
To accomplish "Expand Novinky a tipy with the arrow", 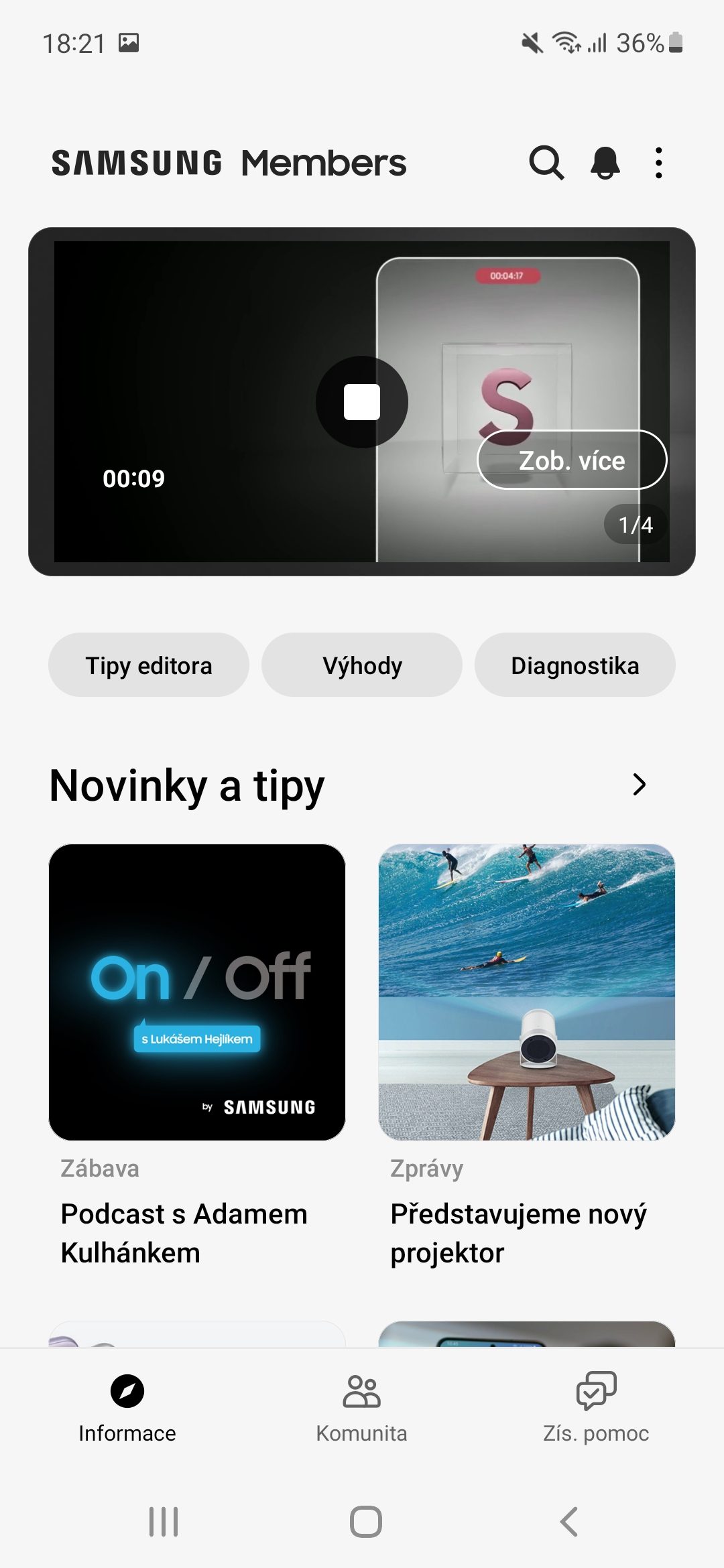I will 639,785.
